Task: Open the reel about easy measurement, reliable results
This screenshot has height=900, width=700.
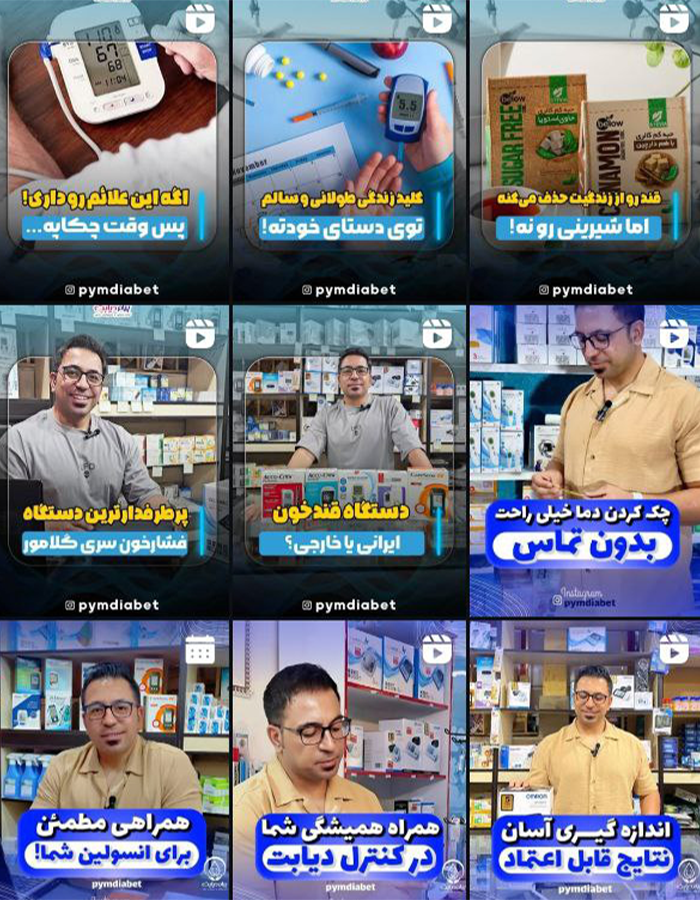Action: pyautogui.click(x=584, y=760)
